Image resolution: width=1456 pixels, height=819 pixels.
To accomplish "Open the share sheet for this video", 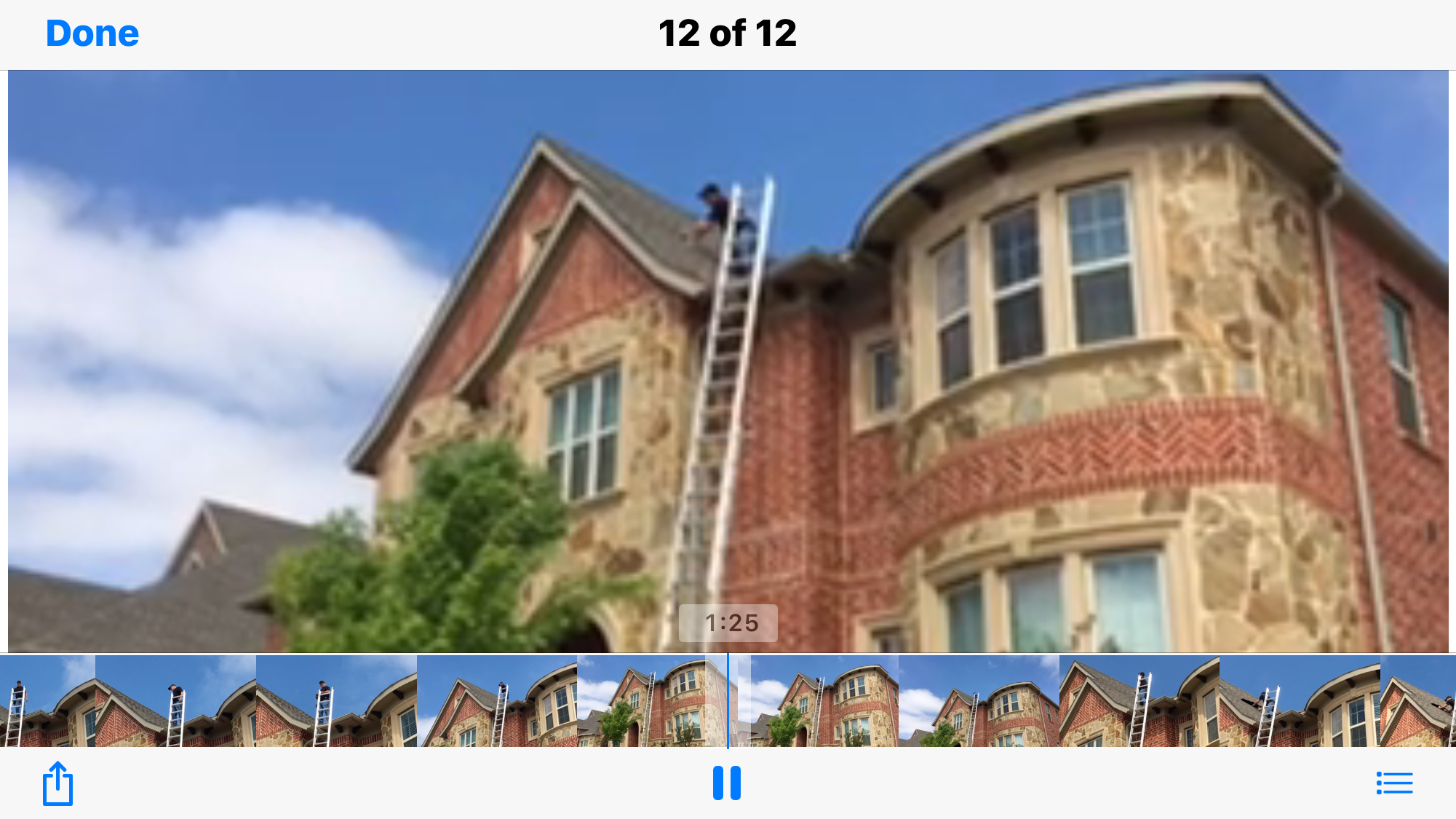I will pos(57,783).
